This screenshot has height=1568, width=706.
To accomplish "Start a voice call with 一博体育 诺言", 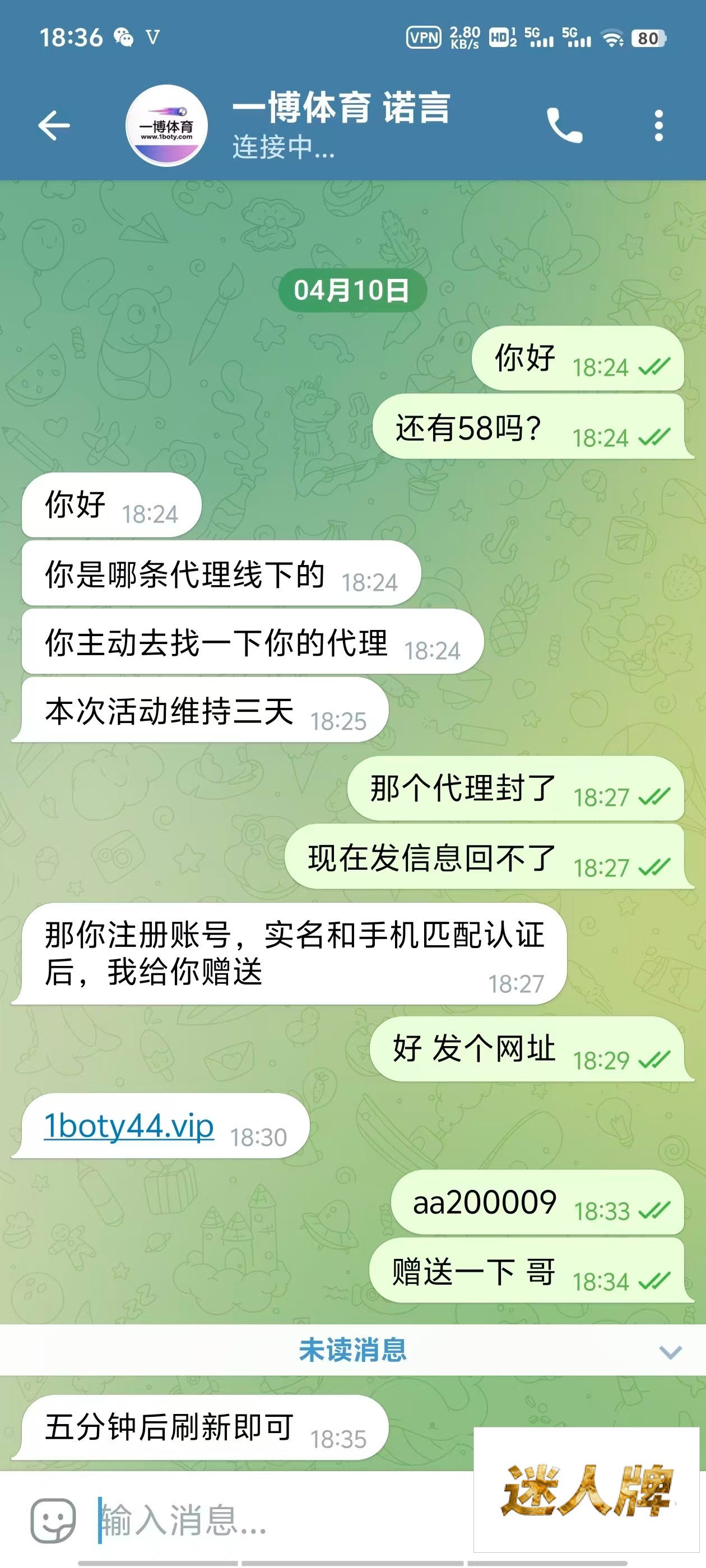I will pyautogui.click(x=564, y=126).
